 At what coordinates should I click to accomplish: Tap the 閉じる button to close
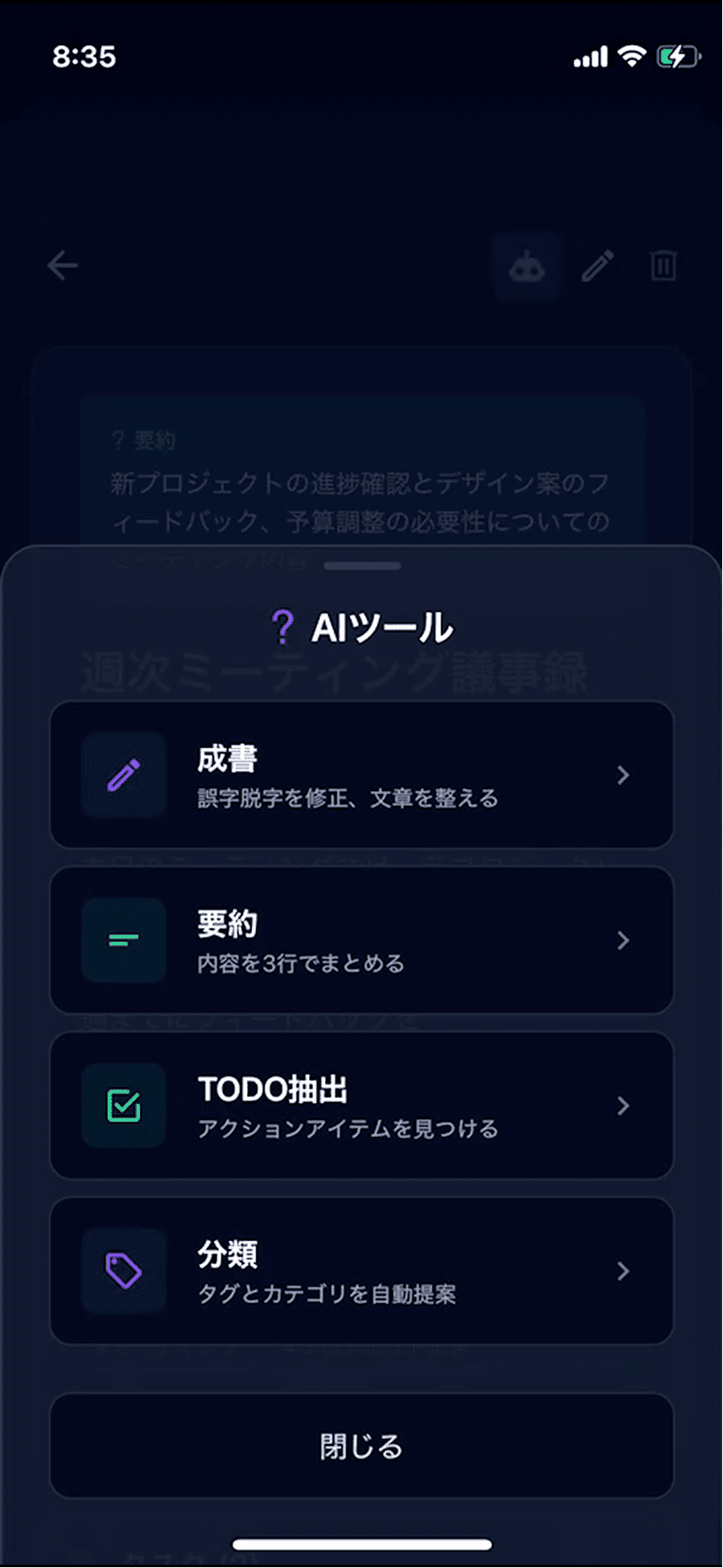pyautogui.click(x=361, y=1445)
